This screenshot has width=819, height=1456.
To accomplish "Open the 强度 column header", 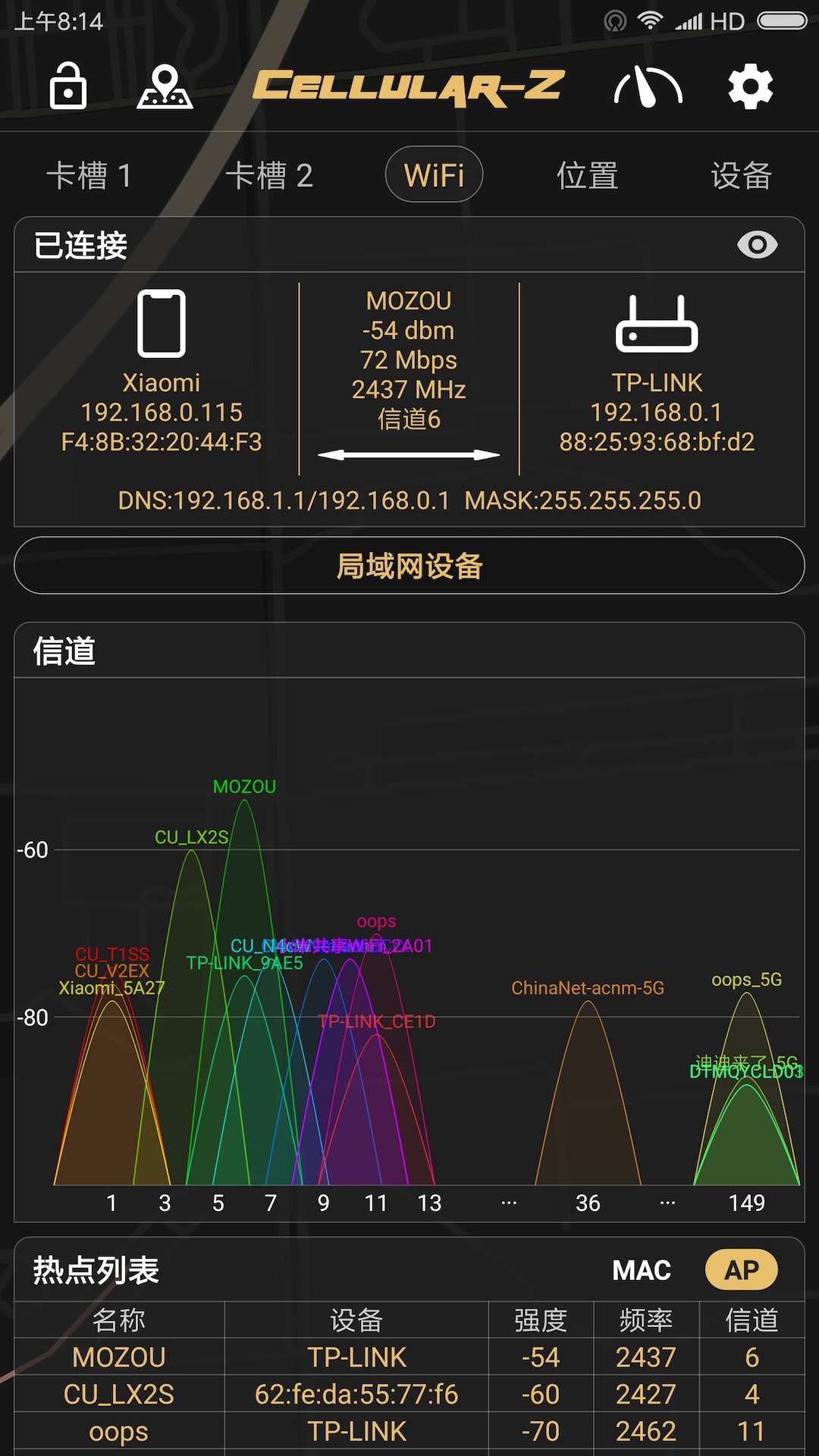I will point(540,1319).
